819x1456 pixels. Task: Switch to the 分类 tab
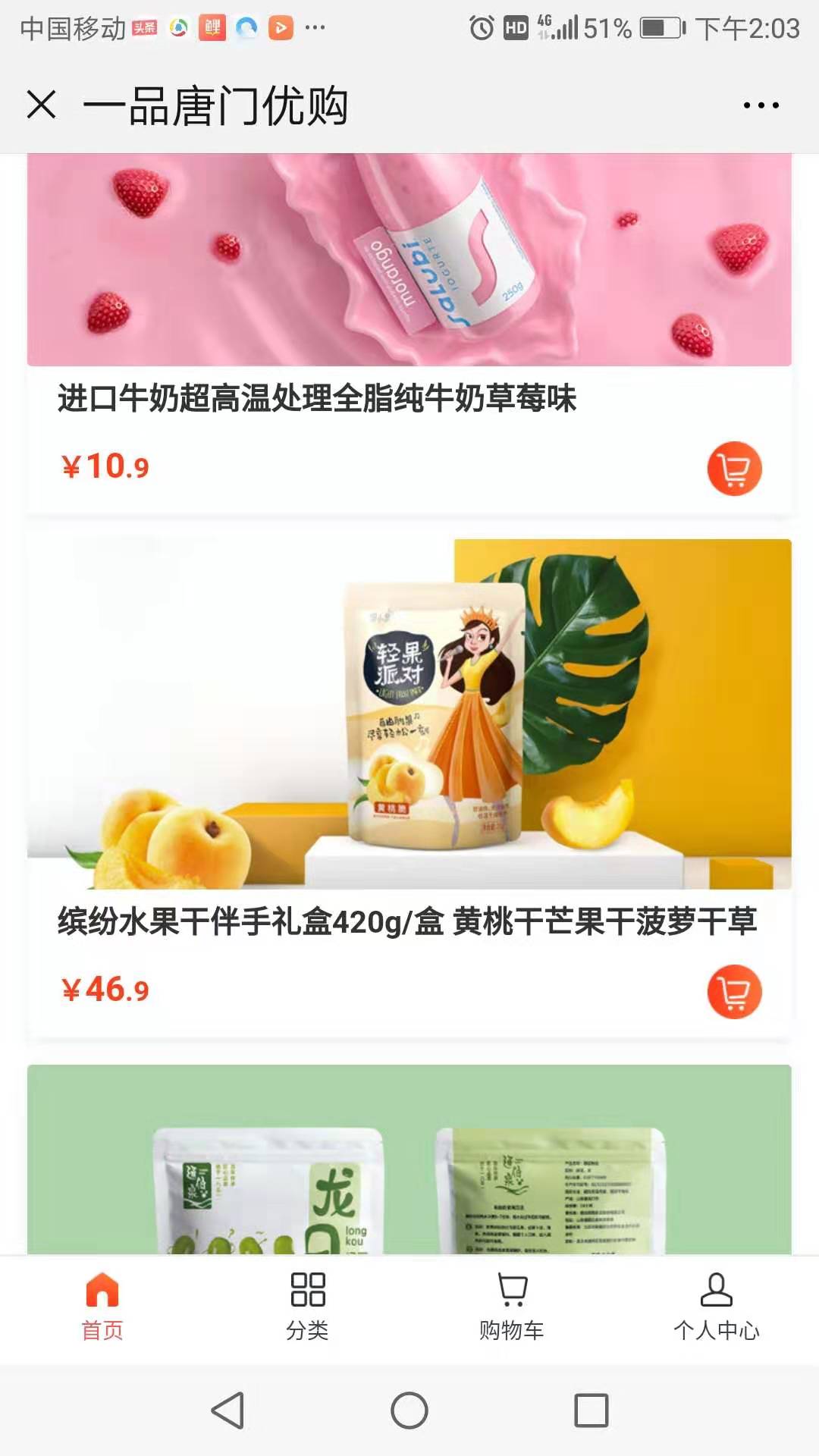[x=307, y=1306]
